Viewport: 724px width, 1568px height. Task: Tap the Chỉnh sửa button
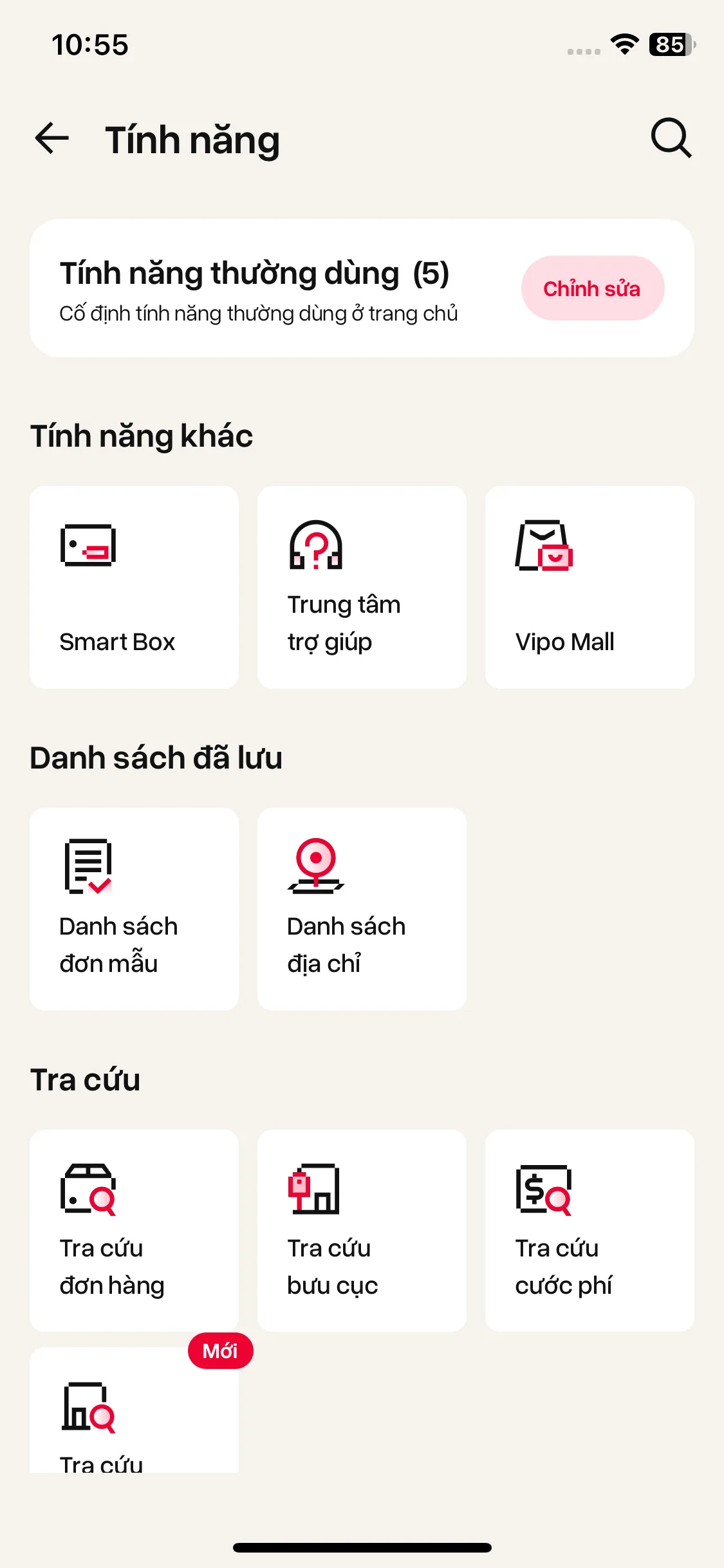coord(592,288)
